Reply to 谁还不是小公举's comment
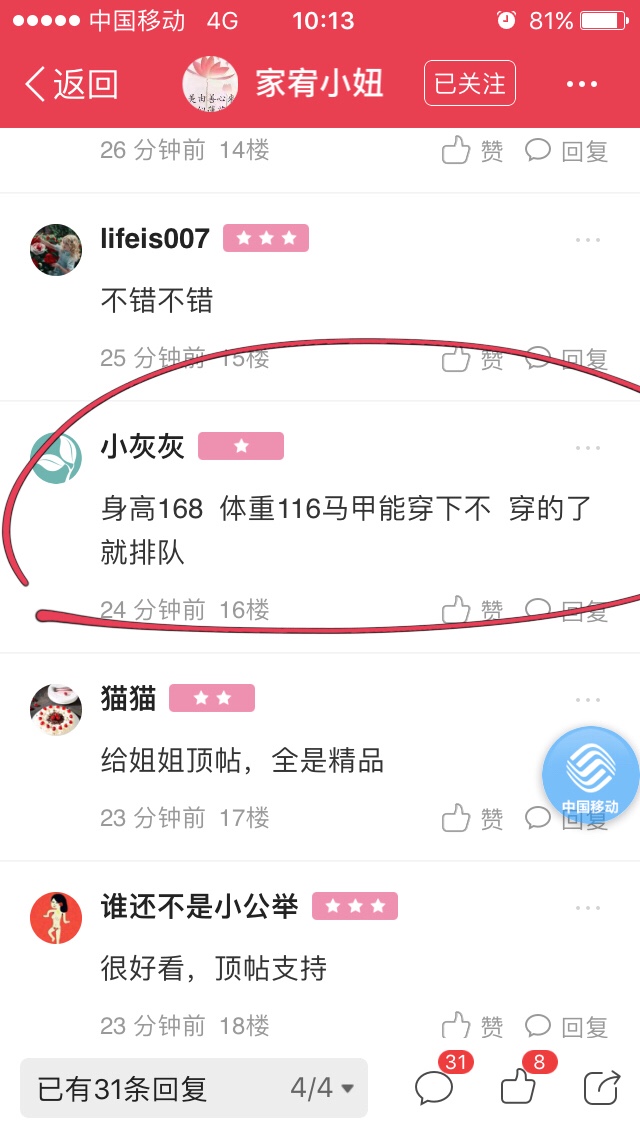The image size is (640, 1136). click(566, 1026)
